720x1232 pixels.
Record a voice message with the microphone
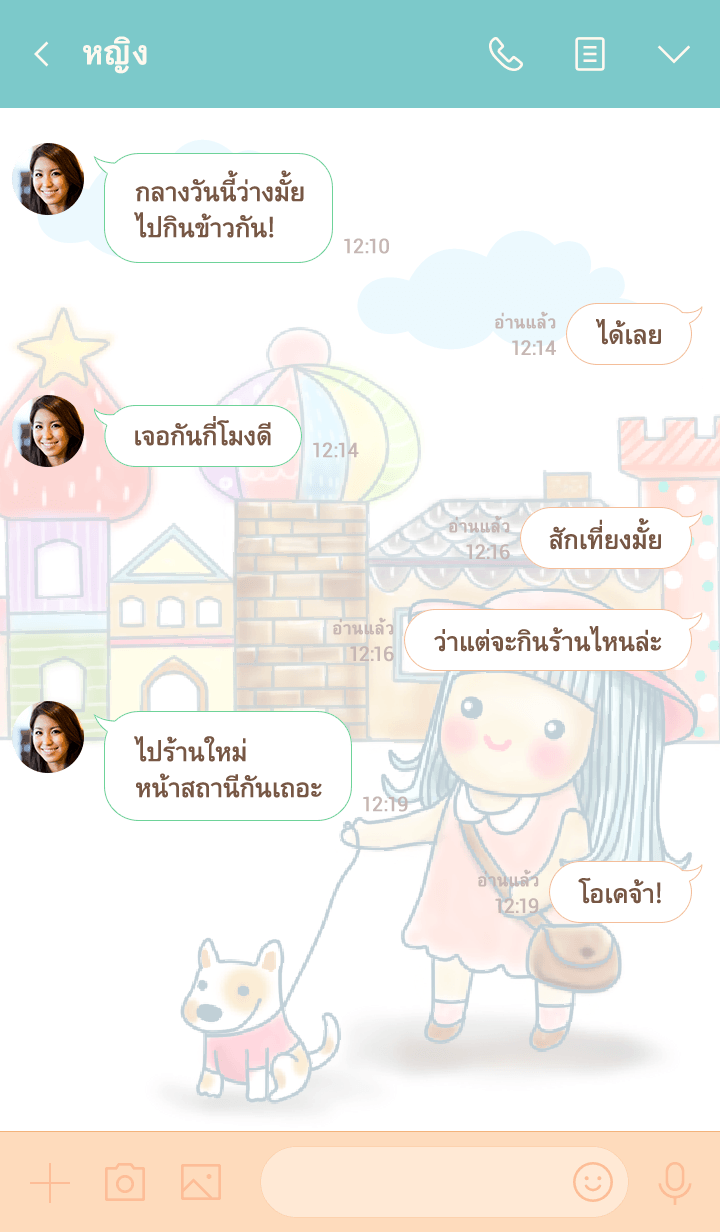point(674,1183)
